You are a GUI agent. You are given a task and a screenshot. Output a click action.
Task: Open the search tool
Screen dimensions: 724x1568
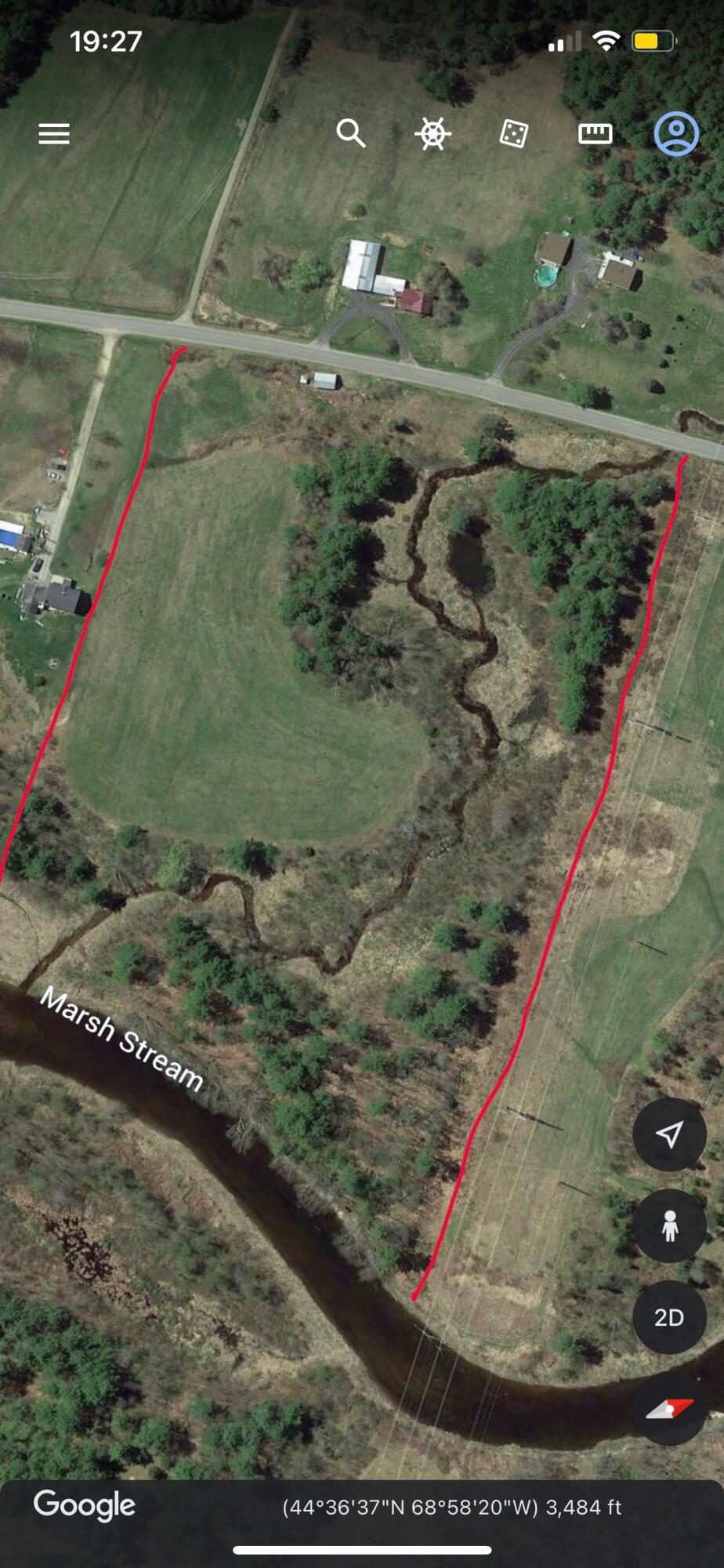350,133
